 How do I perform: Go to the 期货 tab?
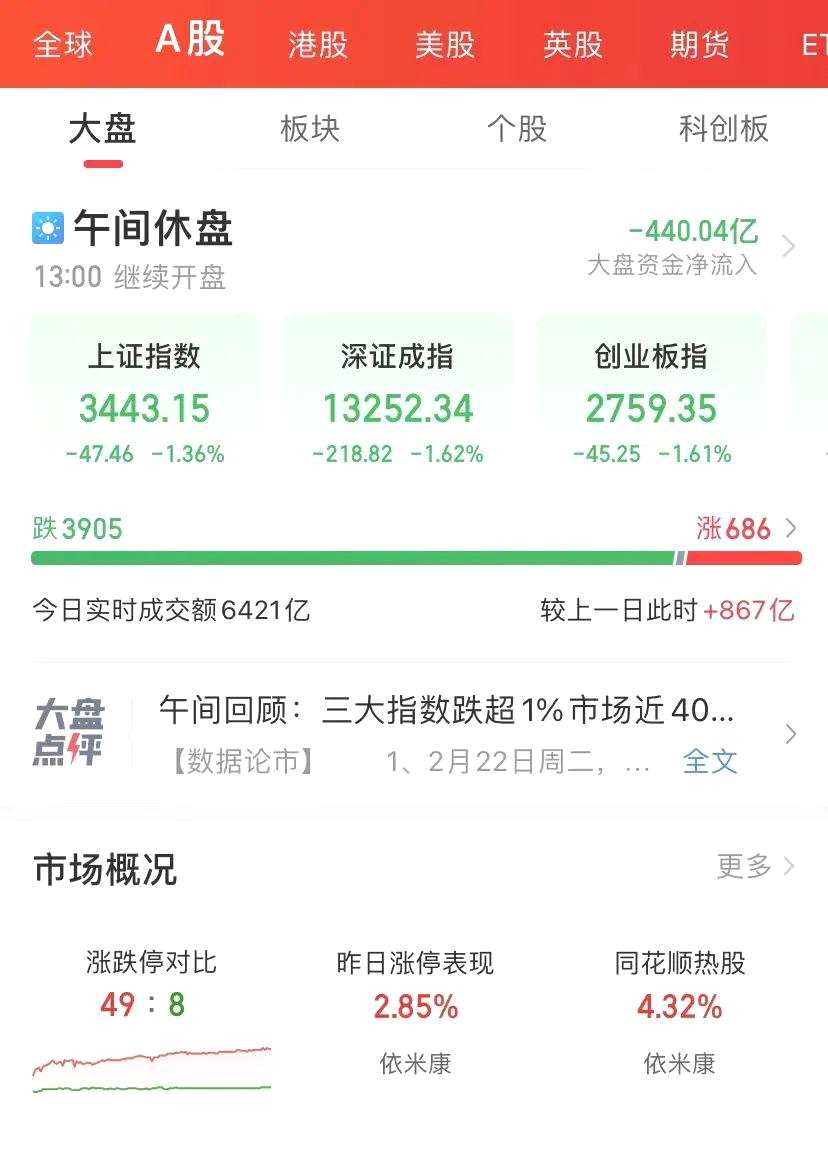coord(700,45)
